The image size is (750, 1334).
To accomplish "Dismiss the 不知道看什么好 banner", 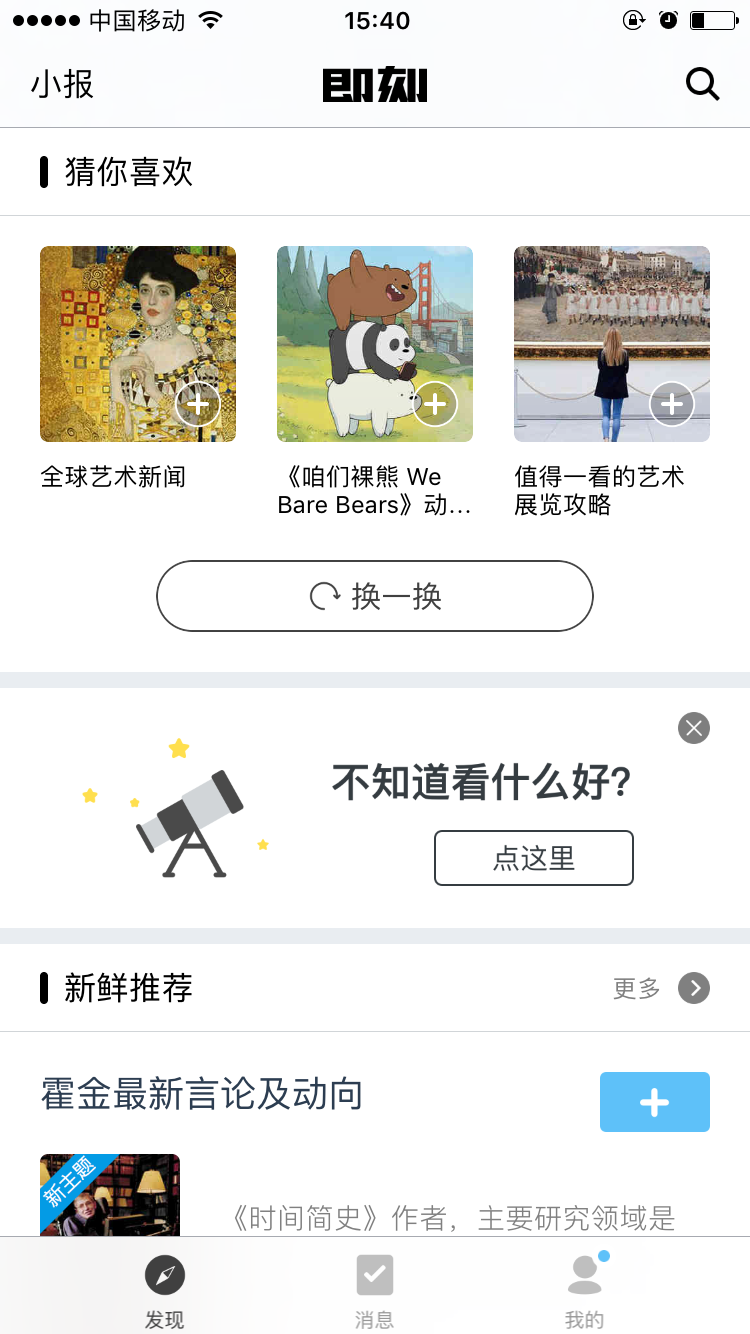I will click(x=694, y=728).
